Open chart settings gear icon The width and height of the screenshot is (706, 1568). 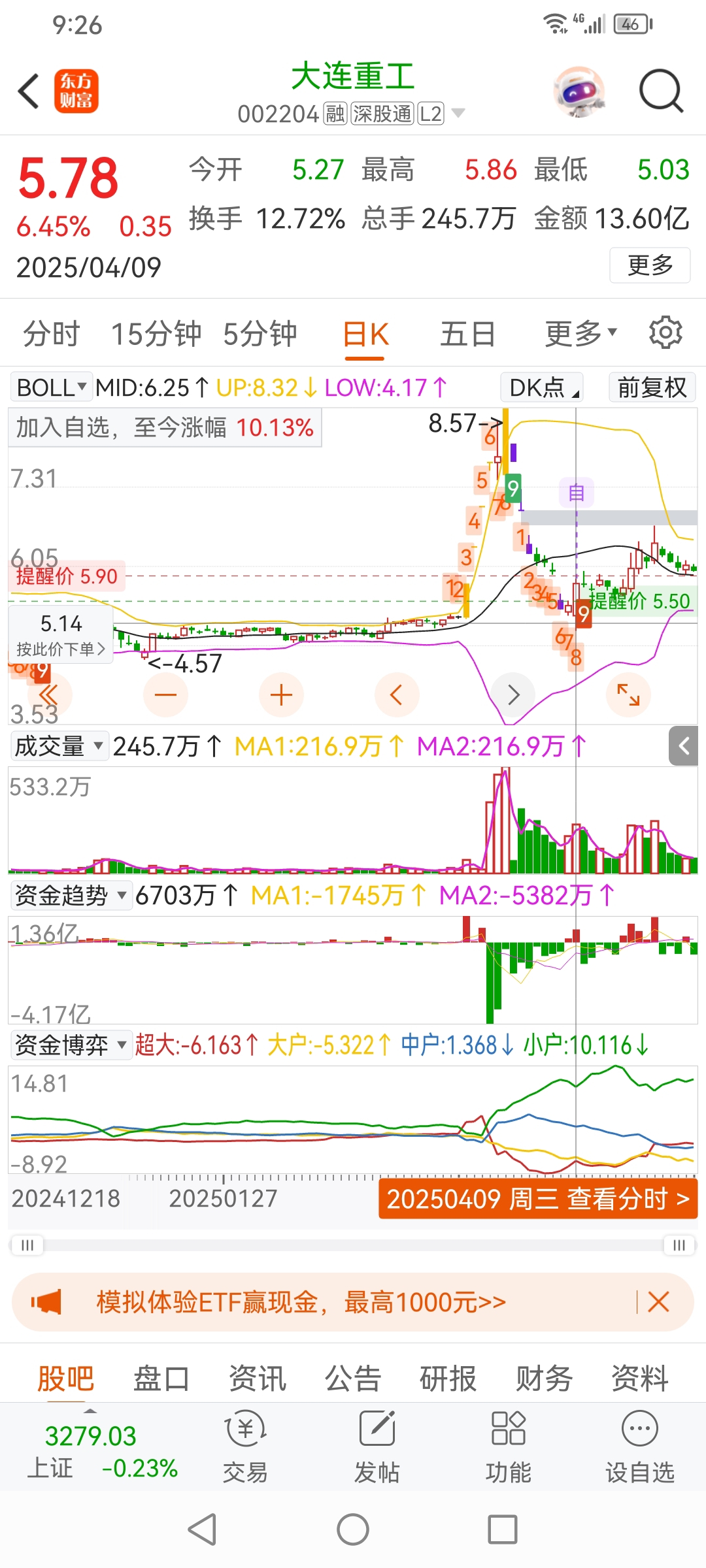click(665, 333)
